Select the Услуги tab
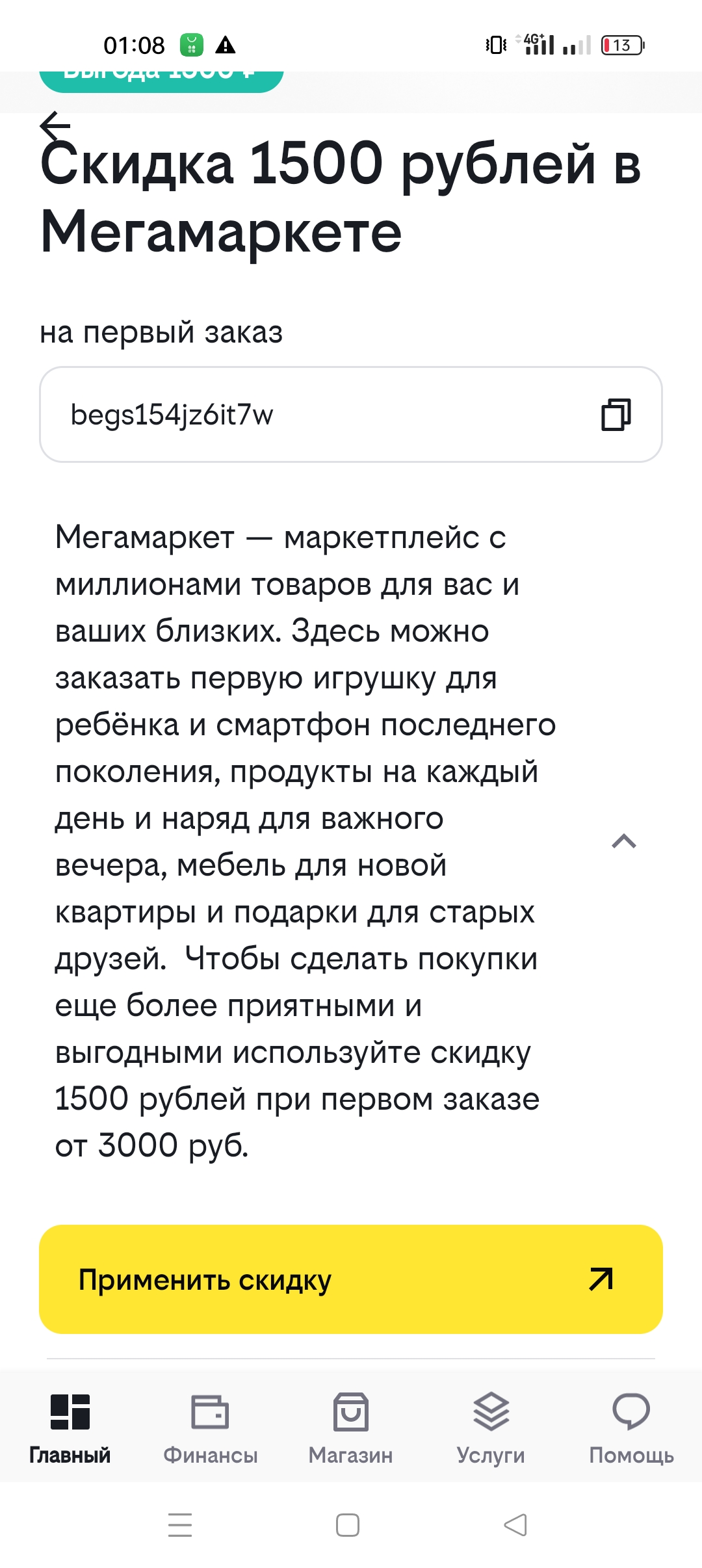702x1568 pixels. (491, 1428)
